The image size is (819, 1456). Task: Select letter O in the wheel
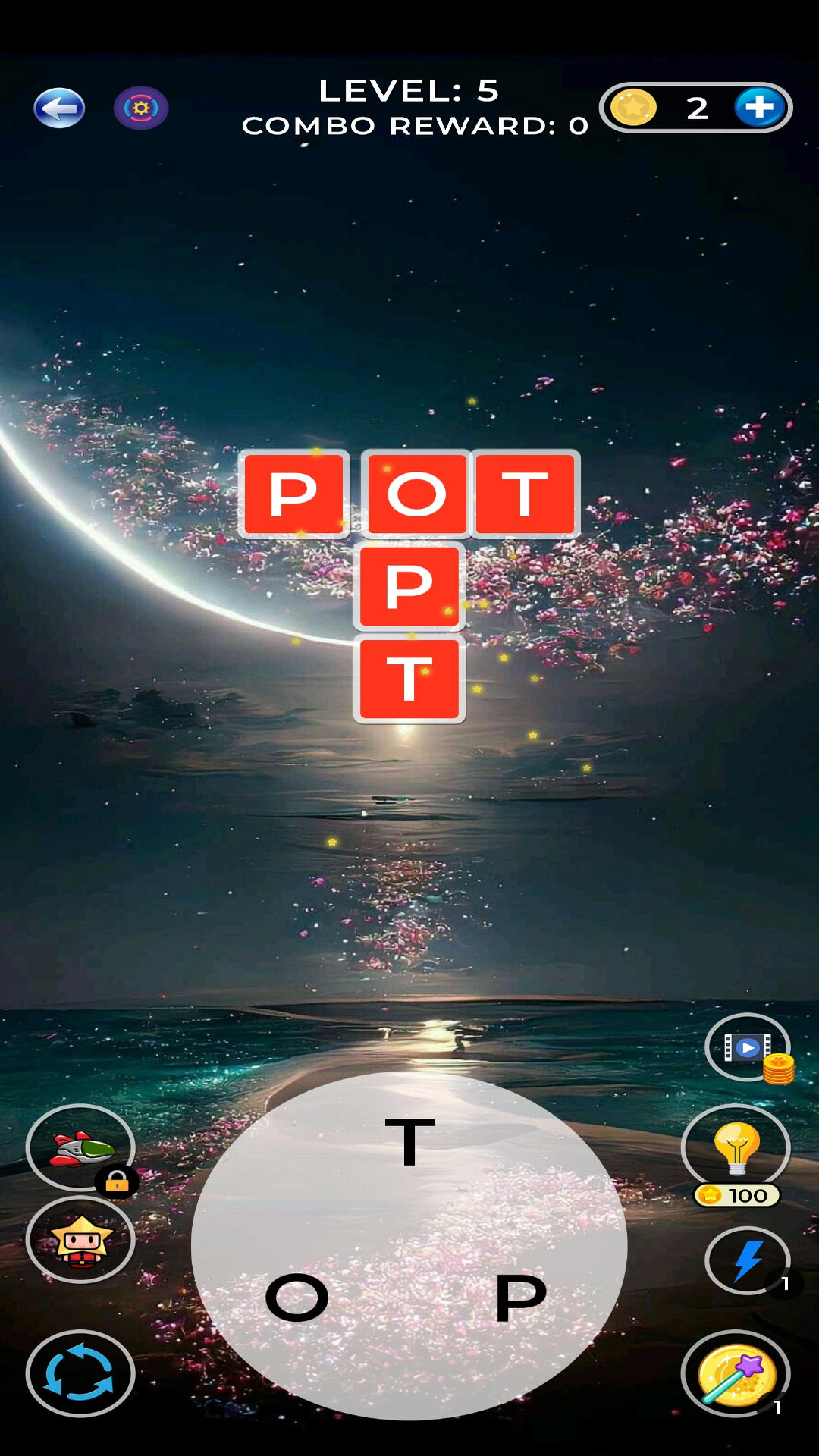[297, 1298]
